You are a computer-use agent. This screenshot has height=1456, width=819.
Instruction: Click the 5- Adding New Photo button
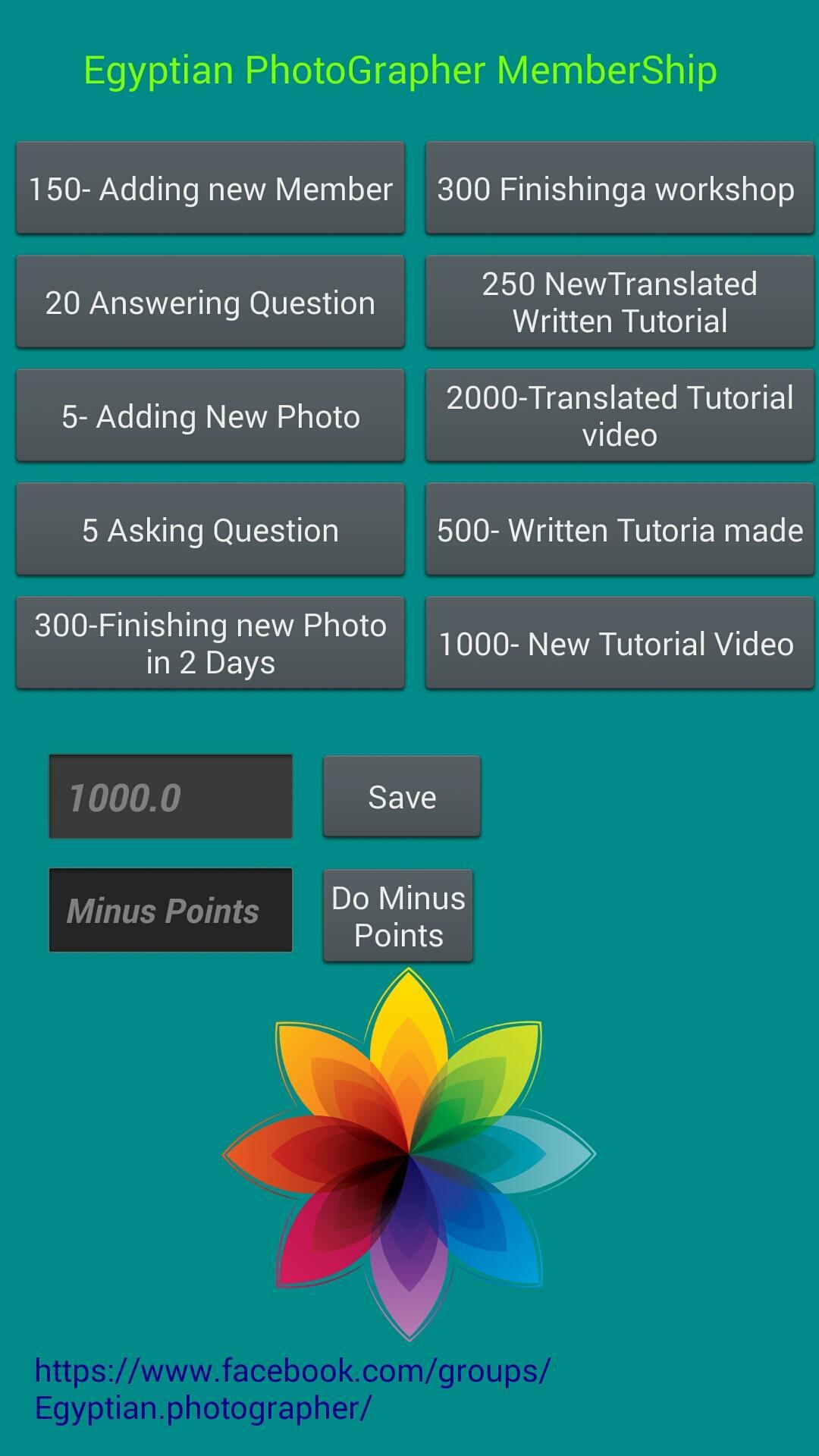tap(210, 416)
